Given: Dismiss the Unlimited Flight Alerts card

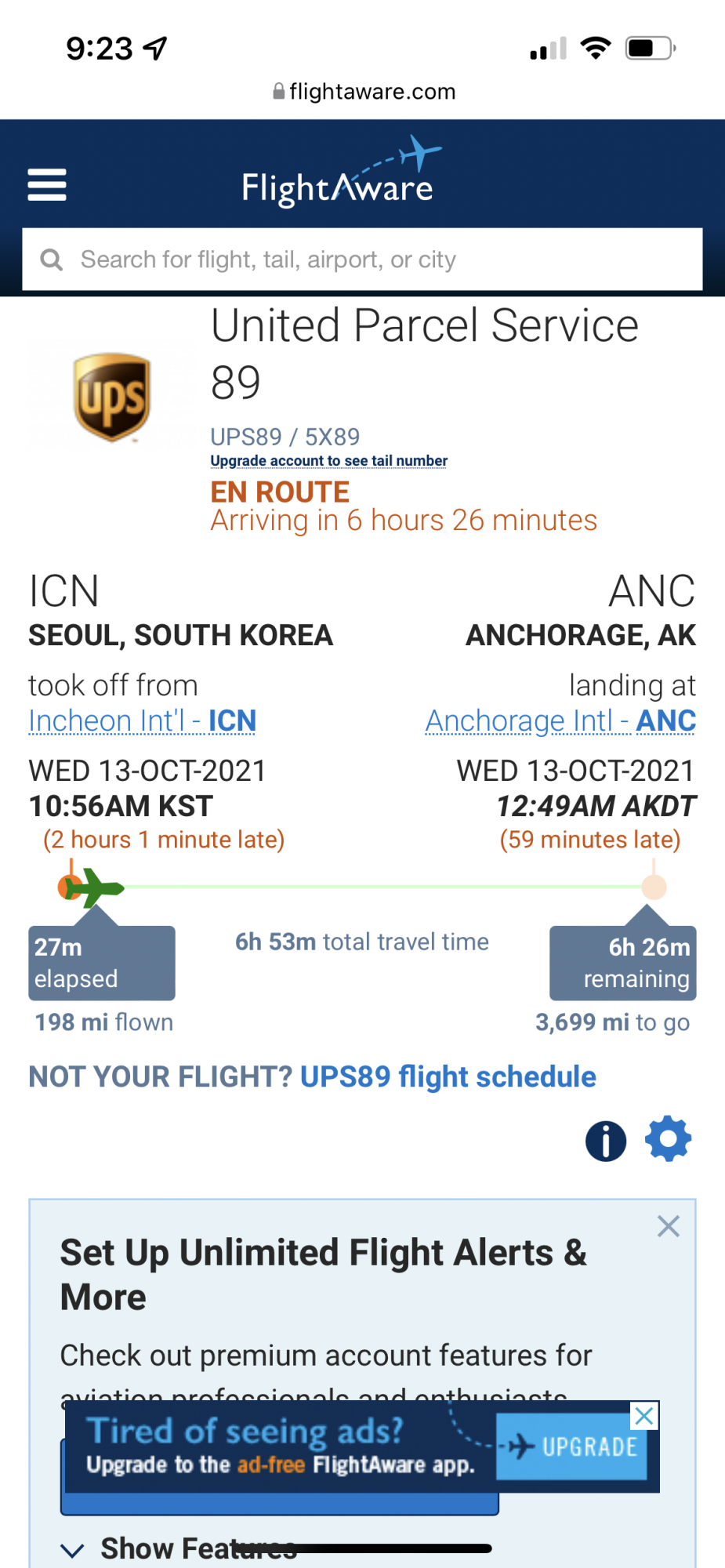Looking at the screenshot, I should pos(668,1226).
